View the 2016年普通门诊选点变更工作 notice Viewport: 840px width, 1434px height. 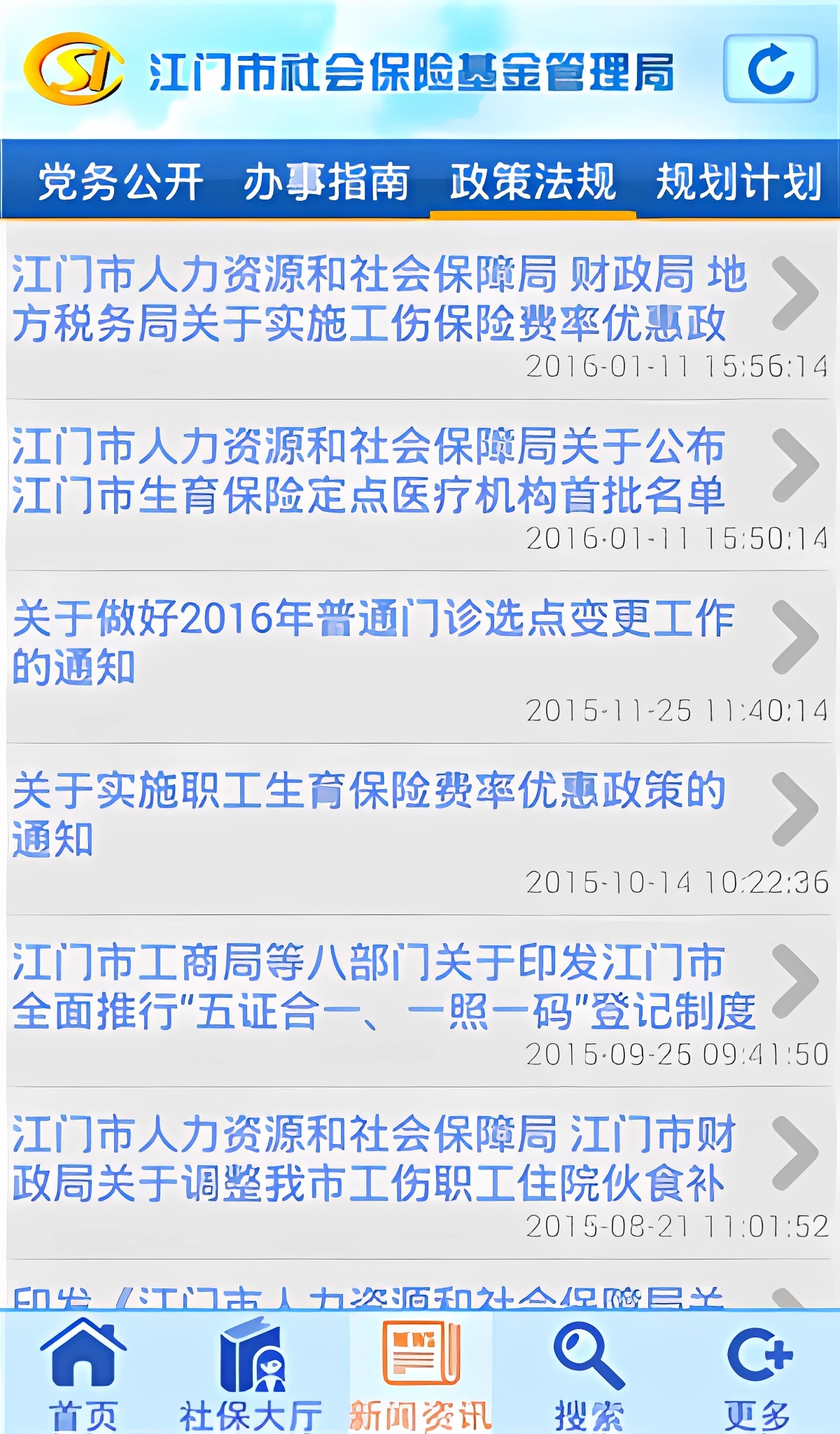(x=378, y=643)
